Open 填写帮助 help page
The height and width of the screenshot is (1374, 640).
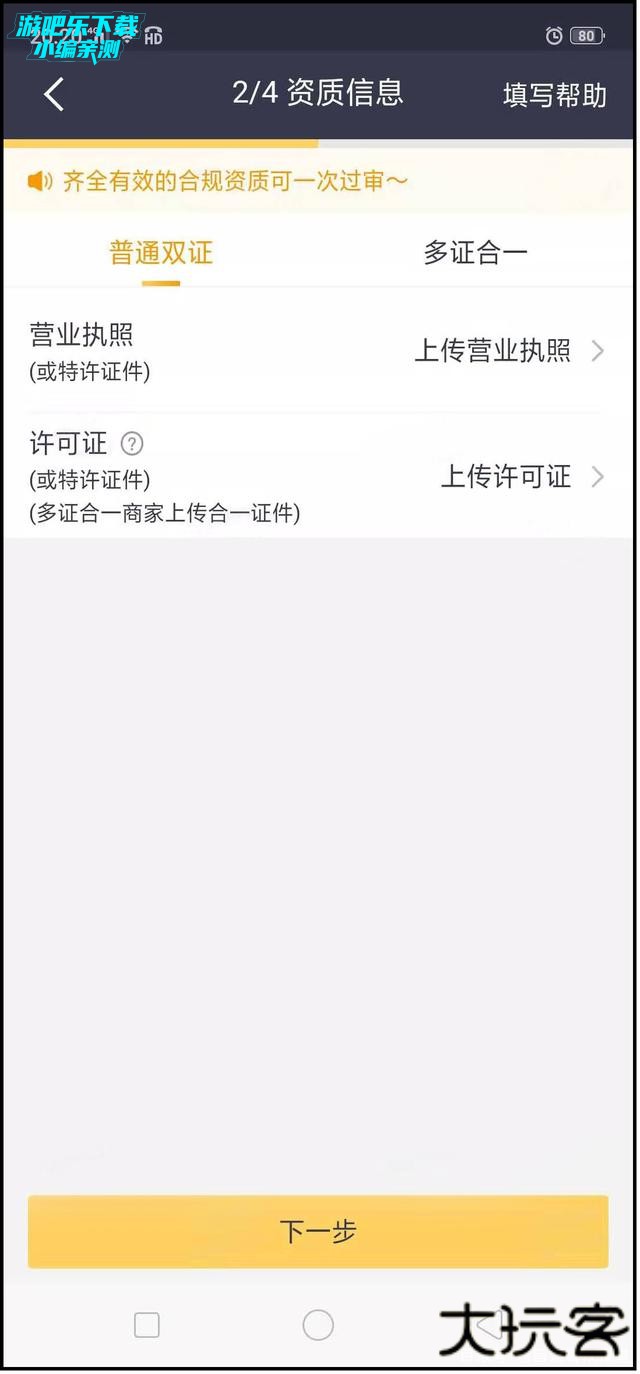pos(554,95)
